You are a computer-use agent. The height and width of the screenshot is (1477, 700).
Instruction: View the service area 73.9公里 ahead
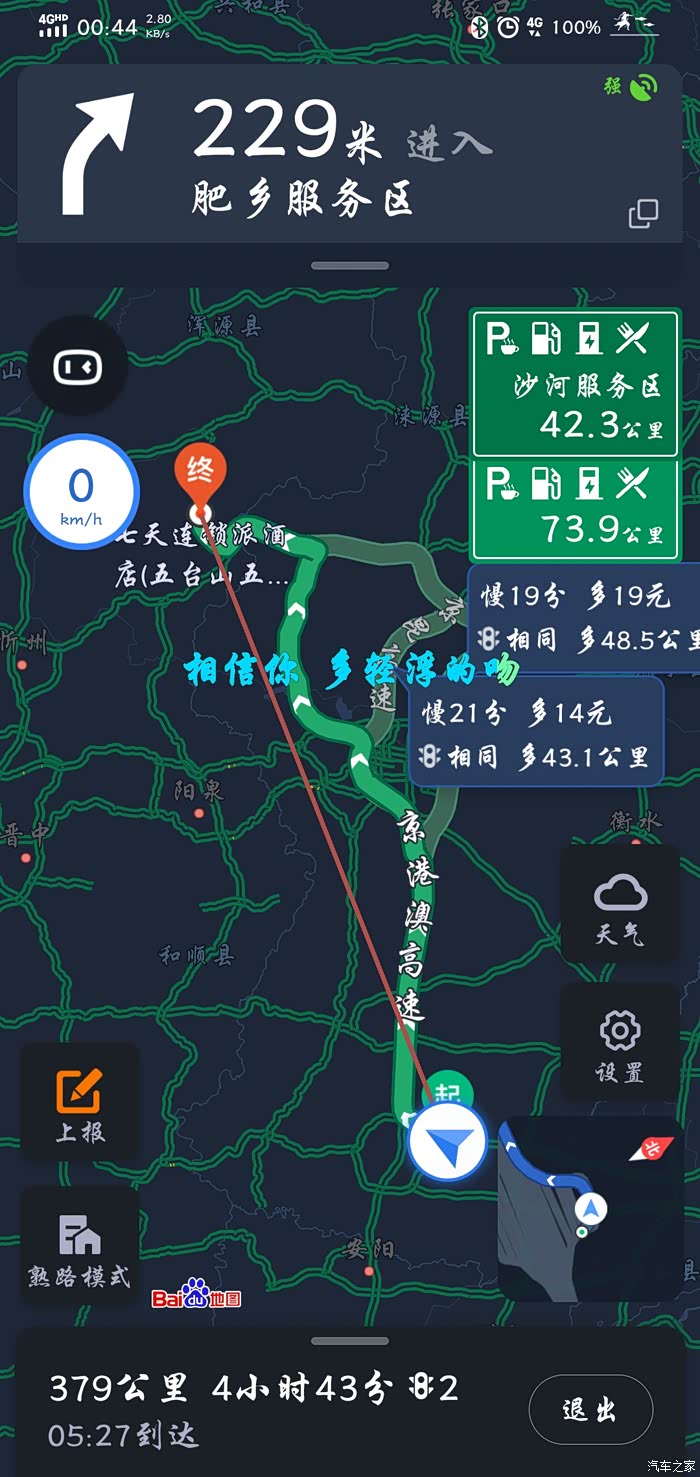(575, 510)
